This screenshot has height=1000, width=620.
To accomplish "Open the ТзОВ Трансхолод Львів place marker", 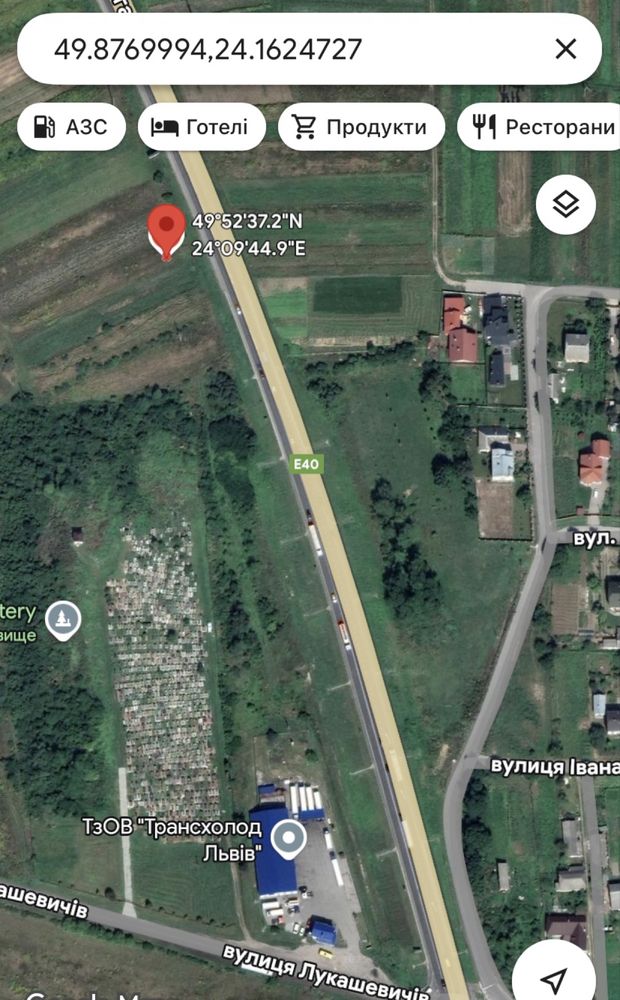I will tap(288, 837).
